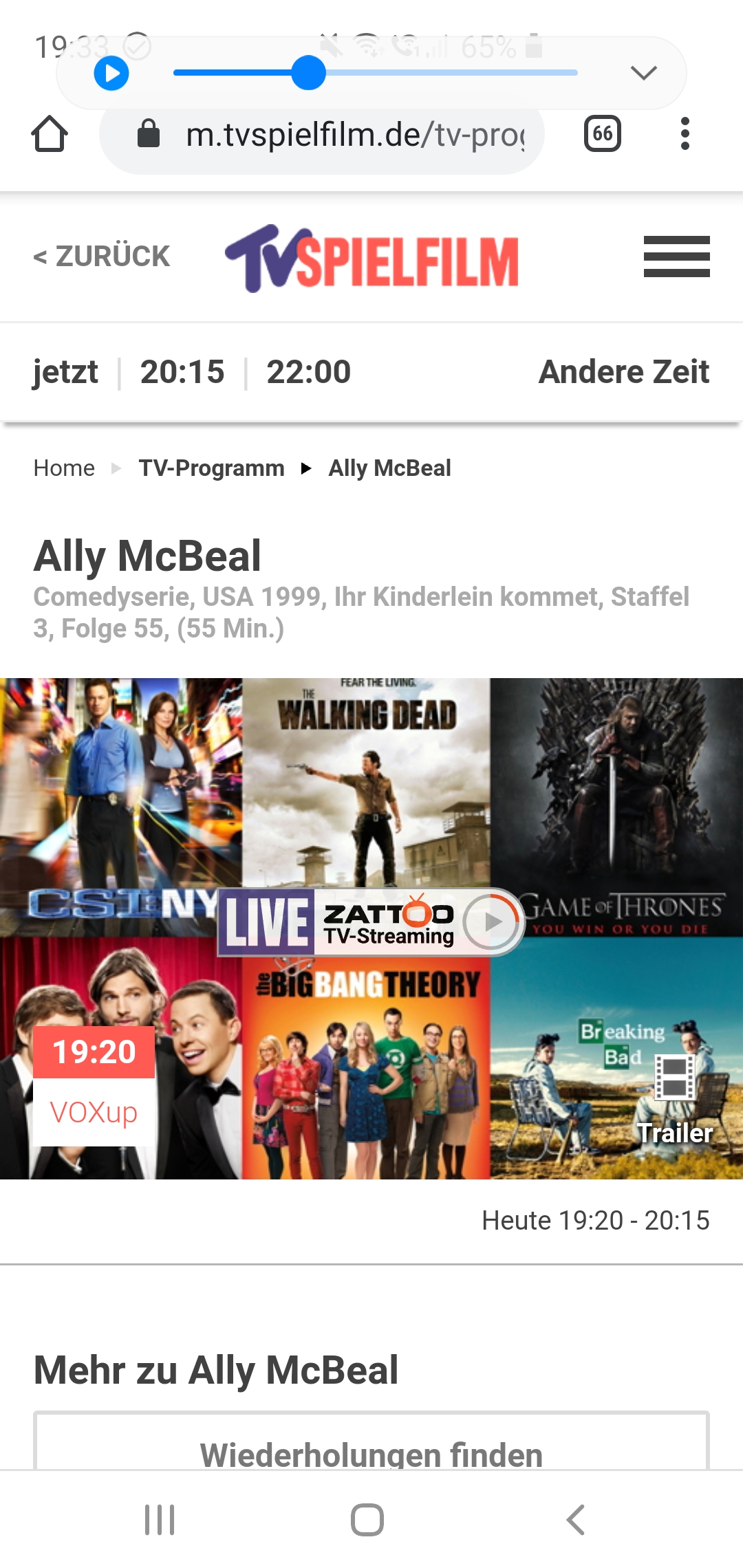Tap the tvspielfilm.de address bar
The height and width of the screenshot is (1568, 743).
pyautogui.click(x=322, y=135)
